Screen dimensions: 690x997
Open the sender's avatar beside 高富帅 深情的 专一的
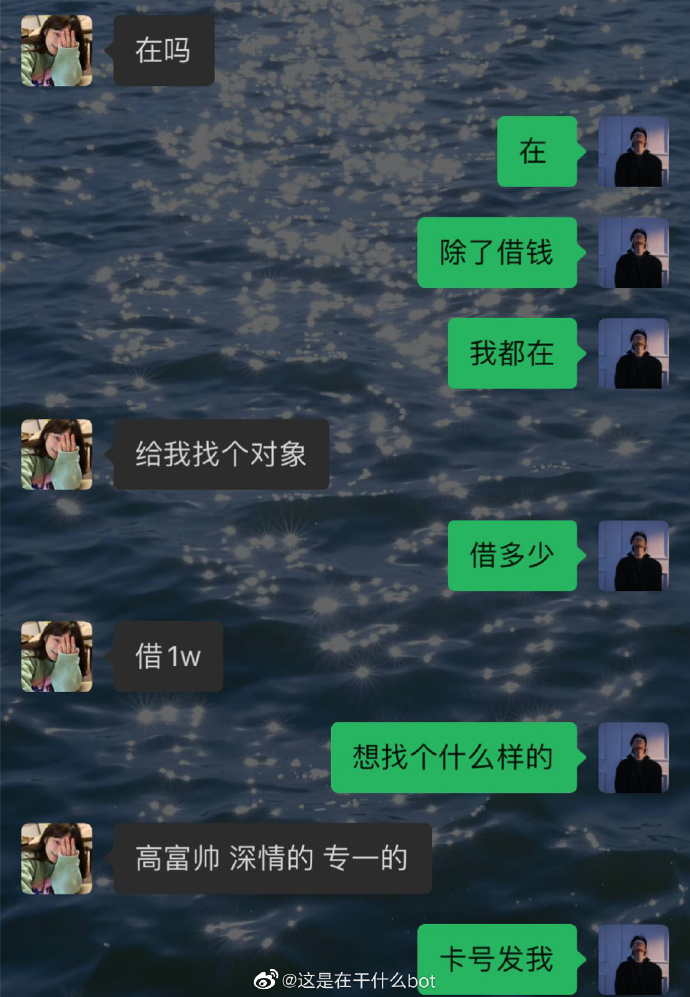tap(57, 858)
